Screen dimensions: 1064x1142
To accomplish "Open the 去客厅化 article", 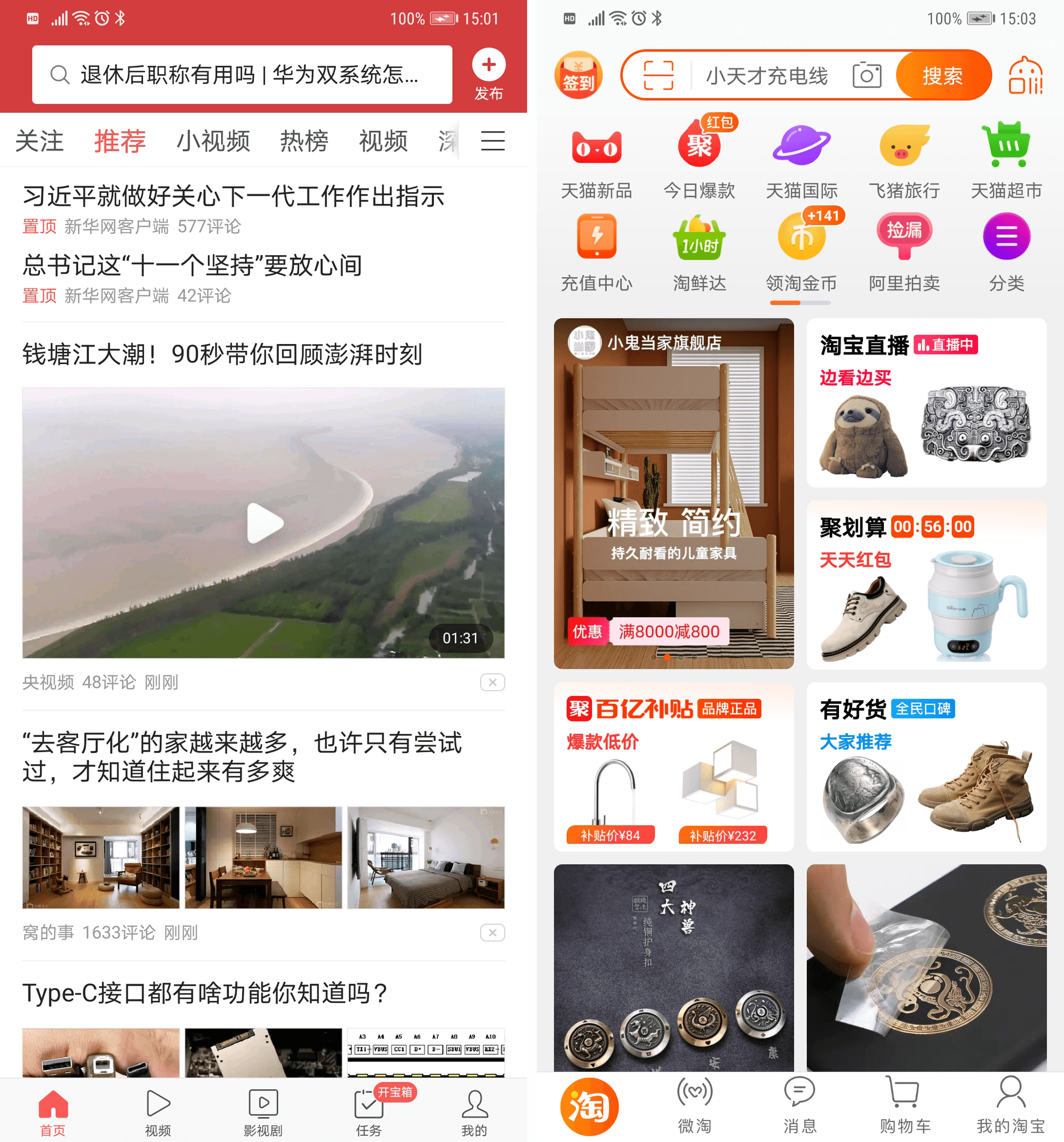I will (242, 757).
